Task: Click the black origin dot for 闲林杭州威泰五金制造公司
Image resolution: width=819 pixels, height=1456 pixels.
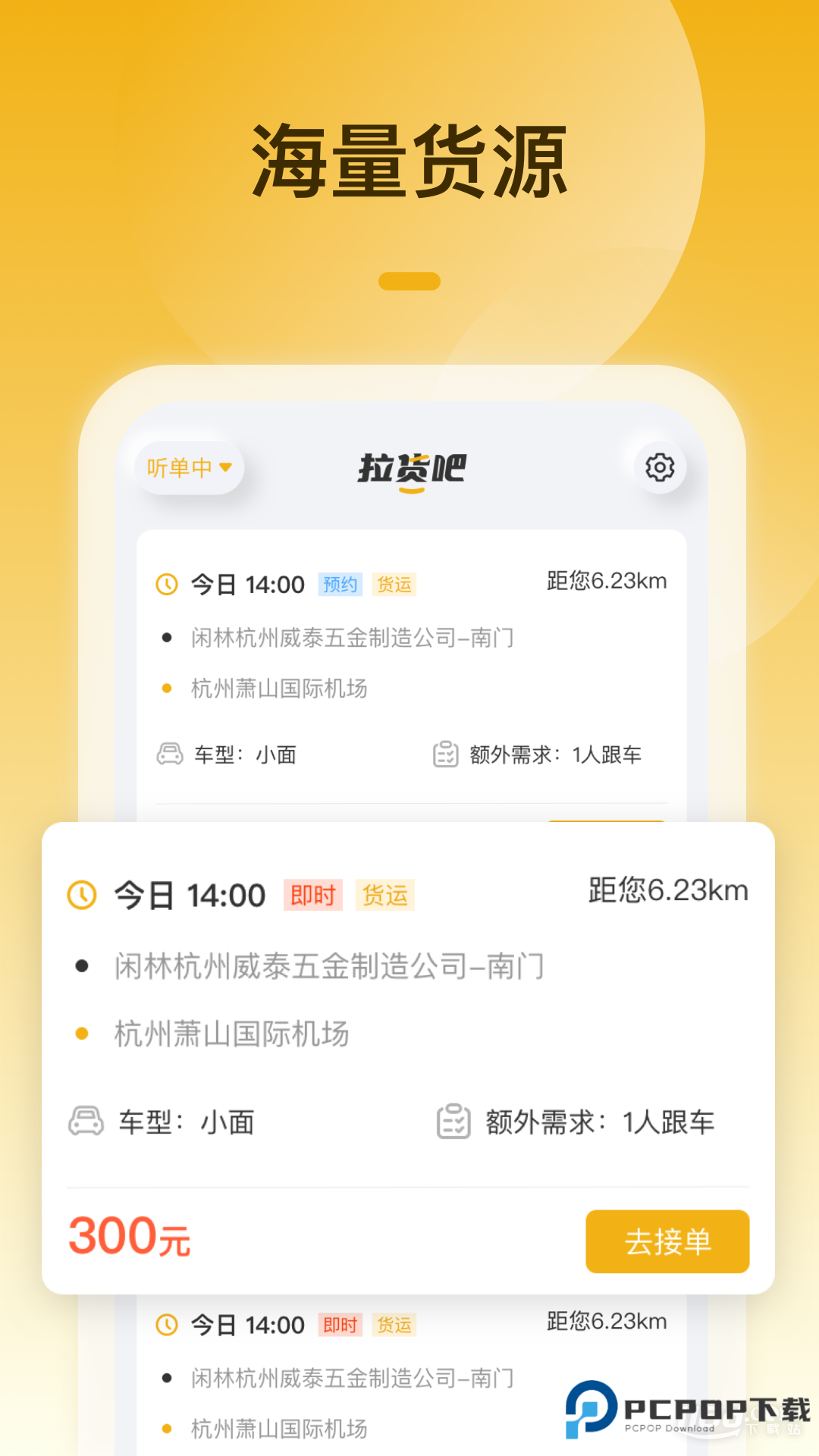Action: click(x=81, y=965)
